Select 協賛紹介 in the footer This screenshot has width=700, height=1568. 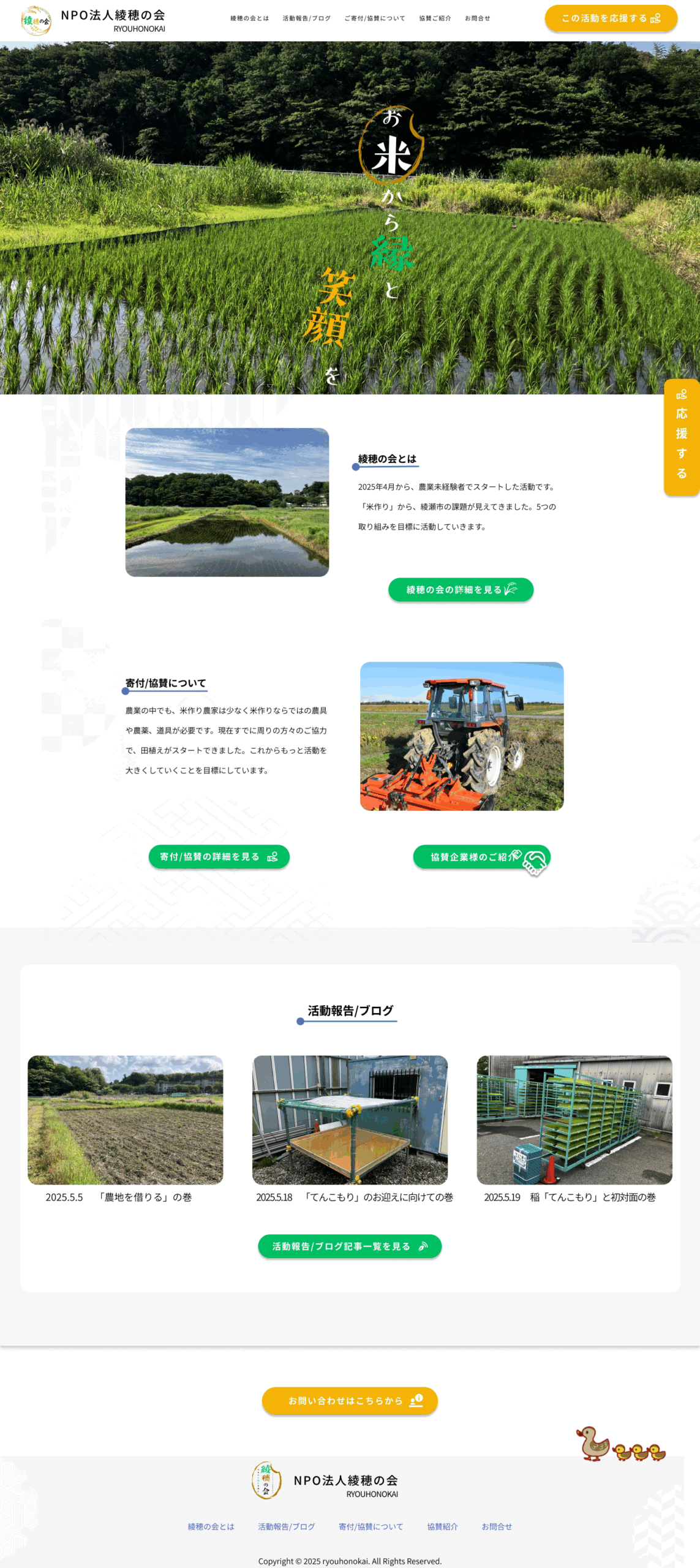click(442, 1526)
